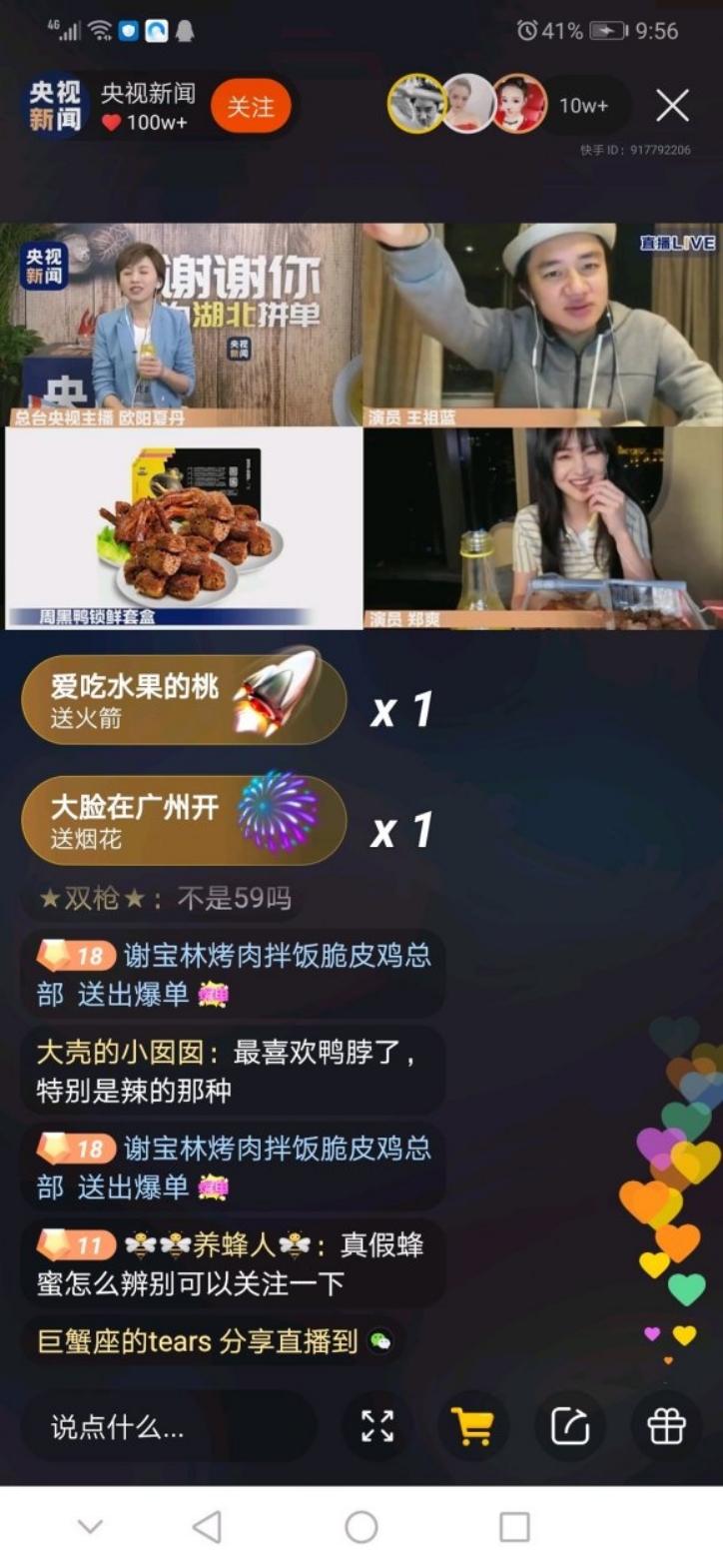The image size is (723, 1568).
Task: Open the shopping cart
Action: tap(472, 1427)
